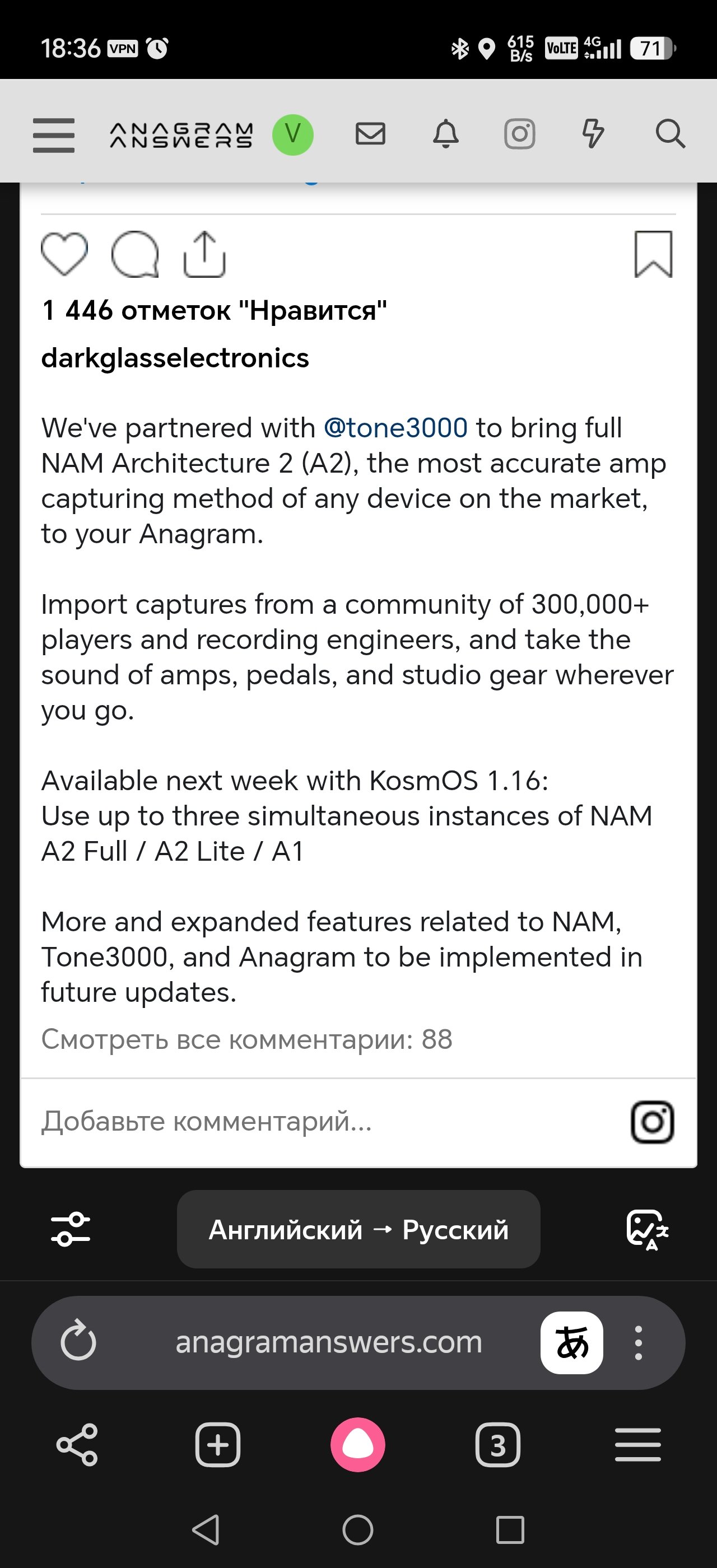Open the comment bubble under the post

[135, 254]
